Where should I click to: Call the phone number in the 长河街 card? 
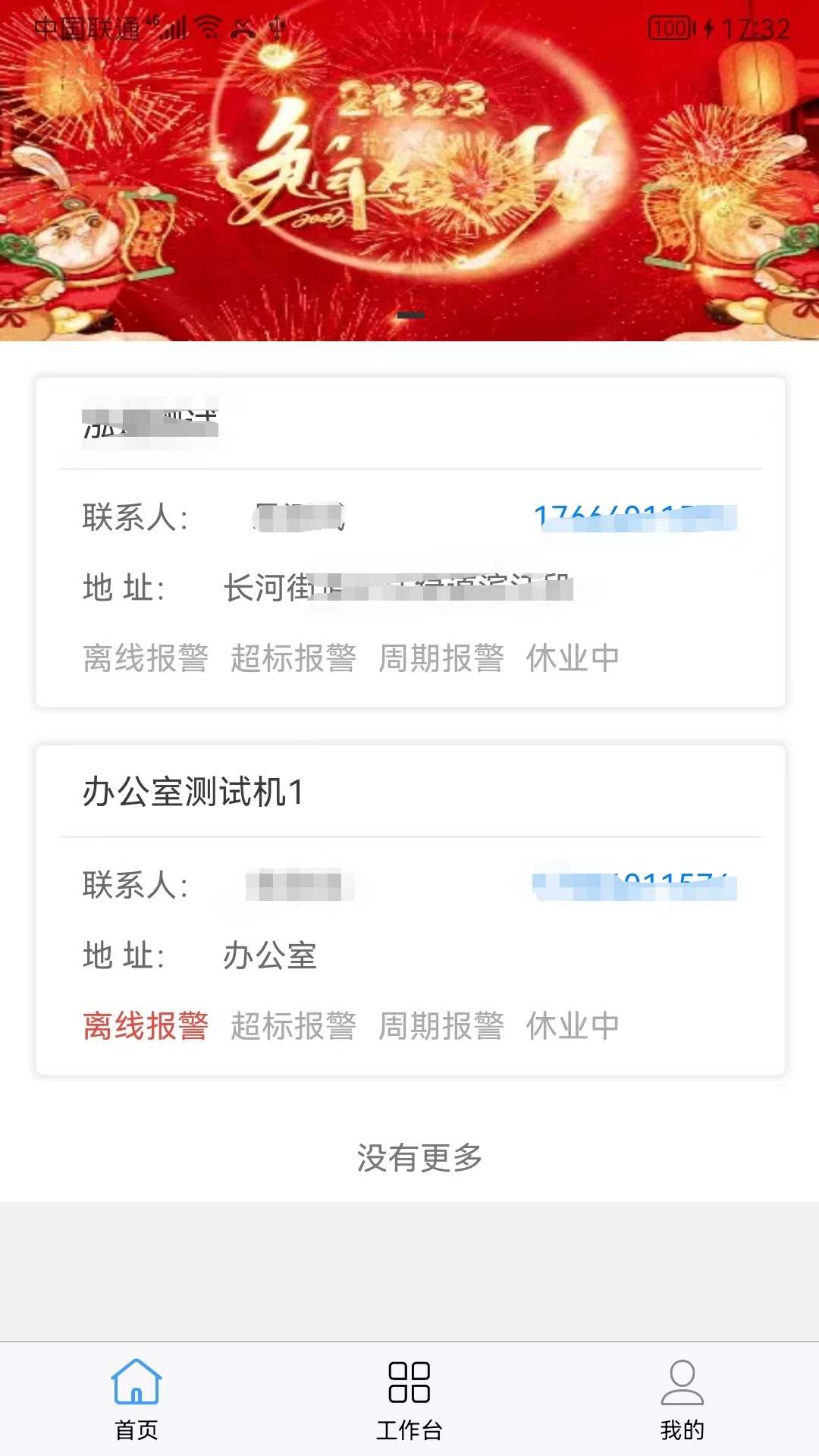tap(635, 518)
